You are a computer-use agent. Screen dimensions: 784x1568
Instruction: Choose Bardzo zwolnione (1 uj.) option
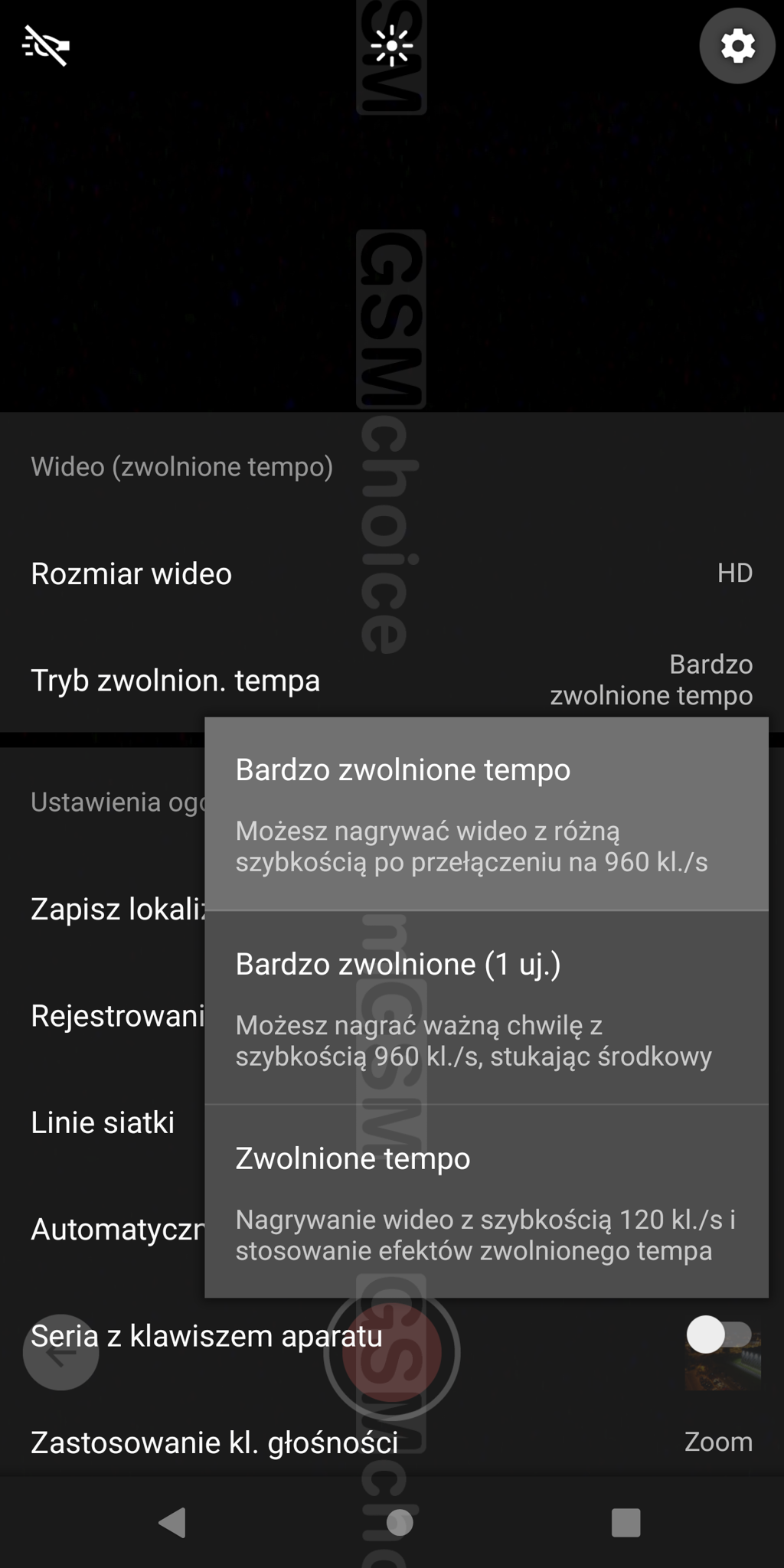[486, 1008]
